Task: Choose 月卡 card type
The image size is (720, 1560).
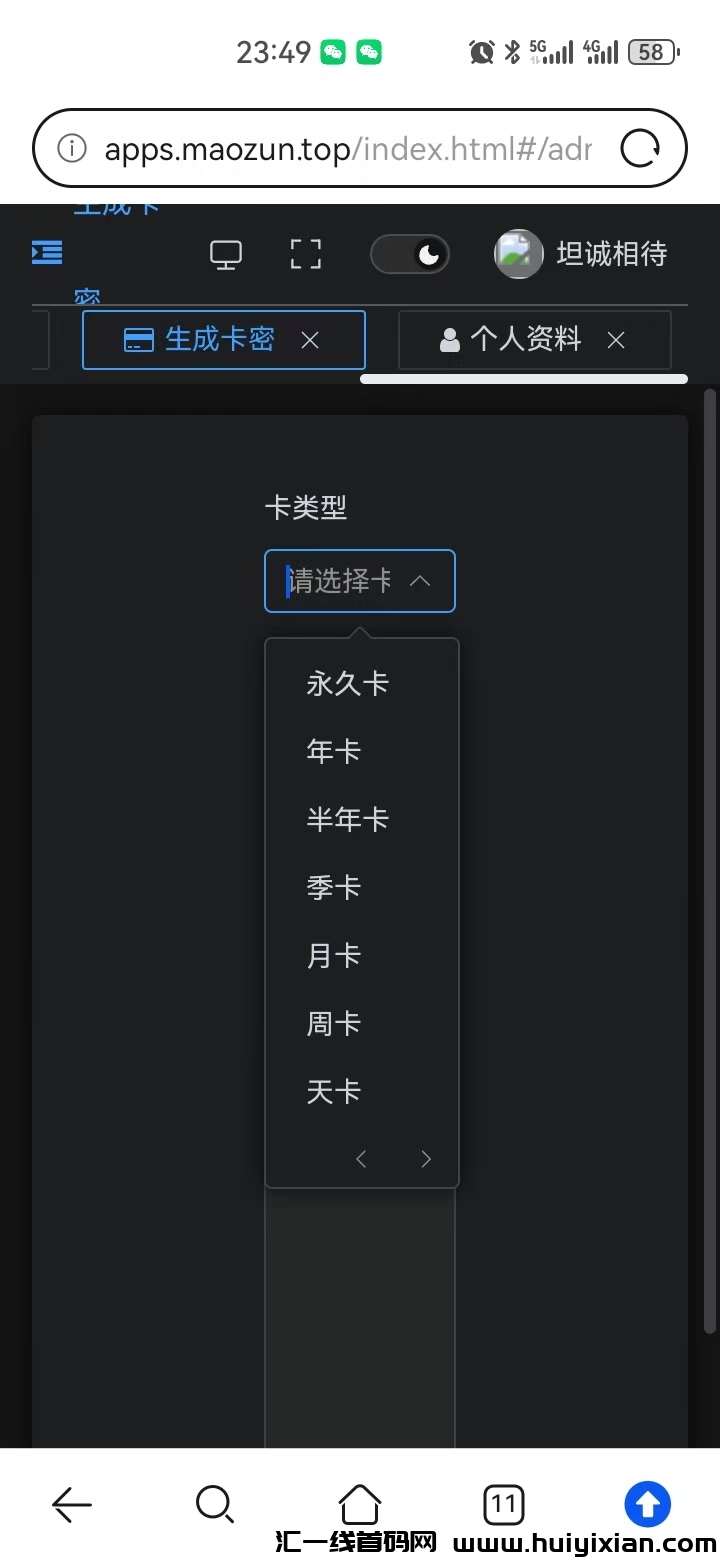Action: (x=334, y=956)
